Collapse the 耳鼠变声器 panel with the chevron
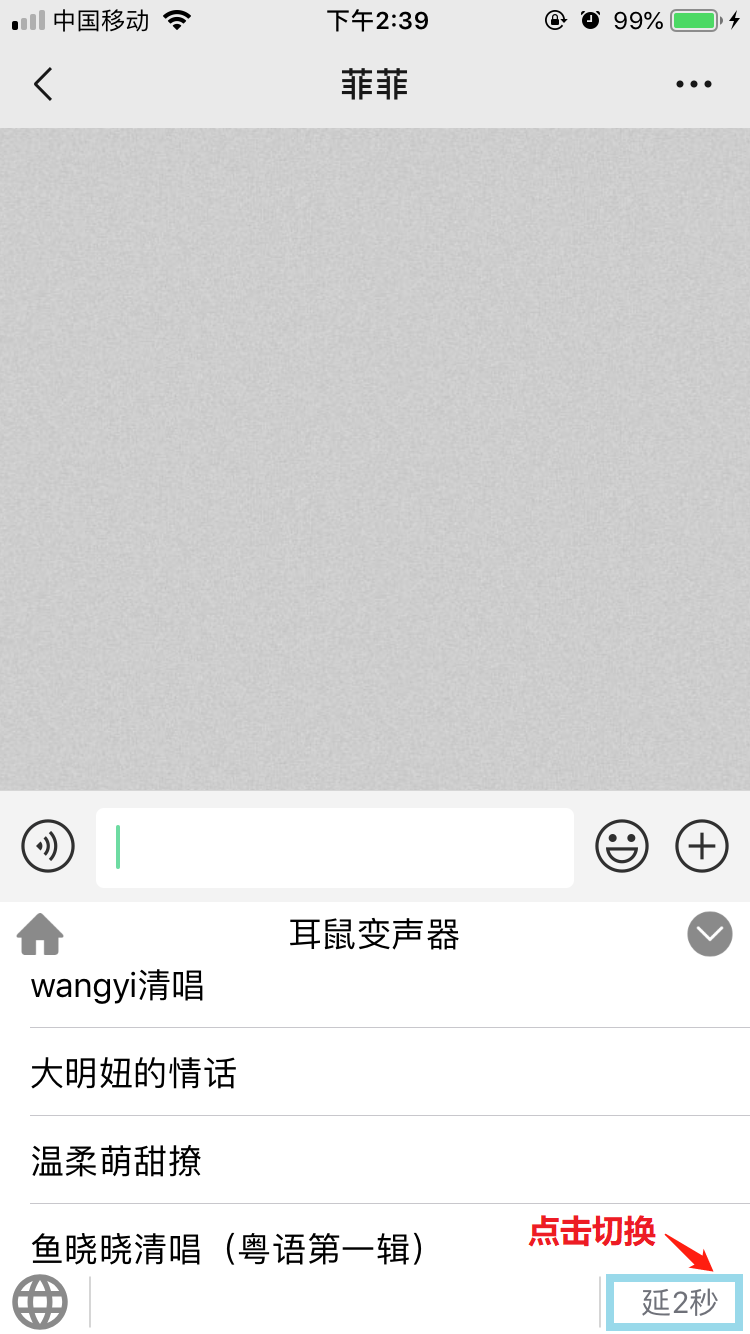 (709, 933)
